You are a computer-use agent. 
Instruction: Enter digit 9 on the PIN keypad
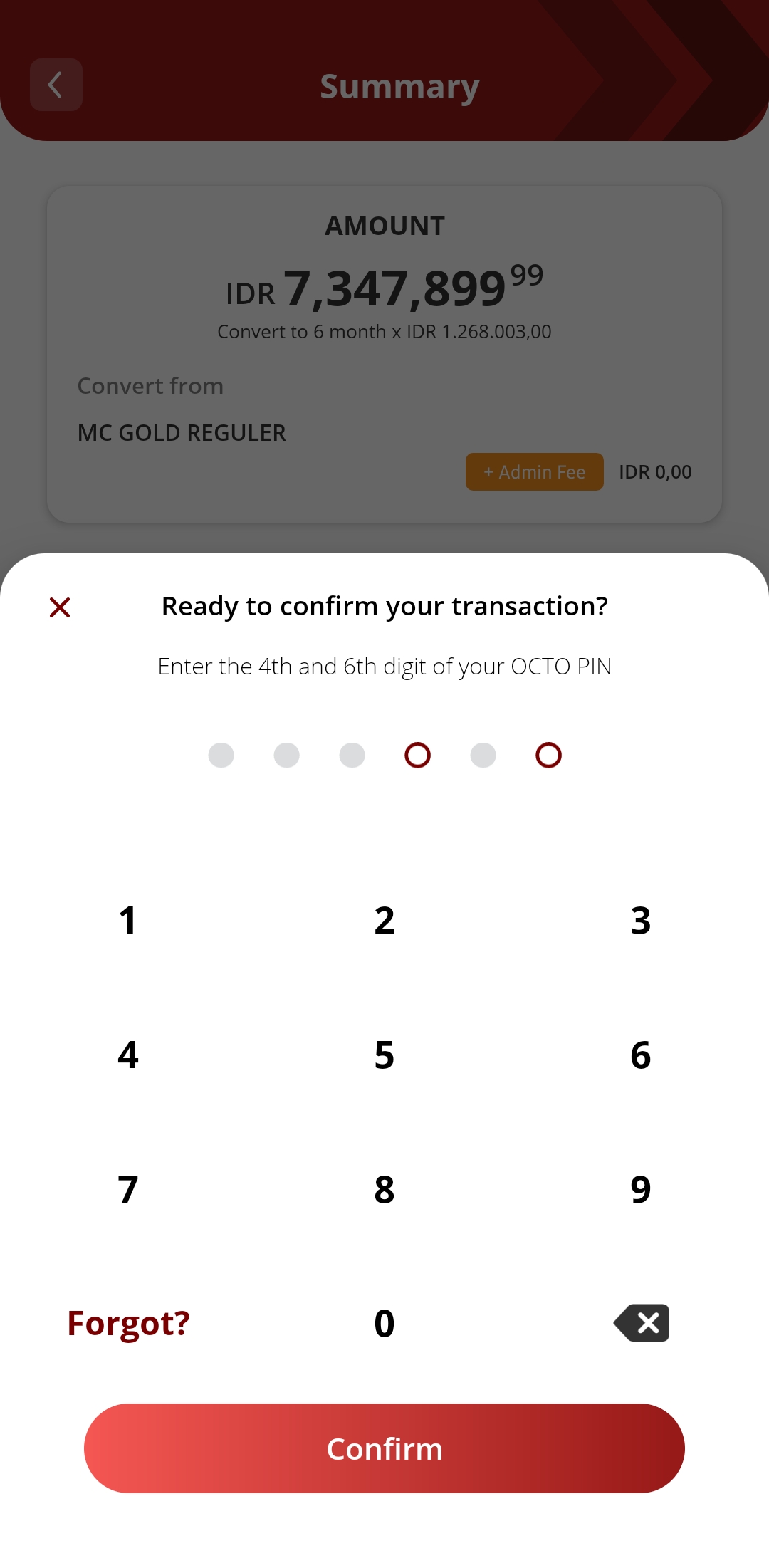tap(640, 1189)
